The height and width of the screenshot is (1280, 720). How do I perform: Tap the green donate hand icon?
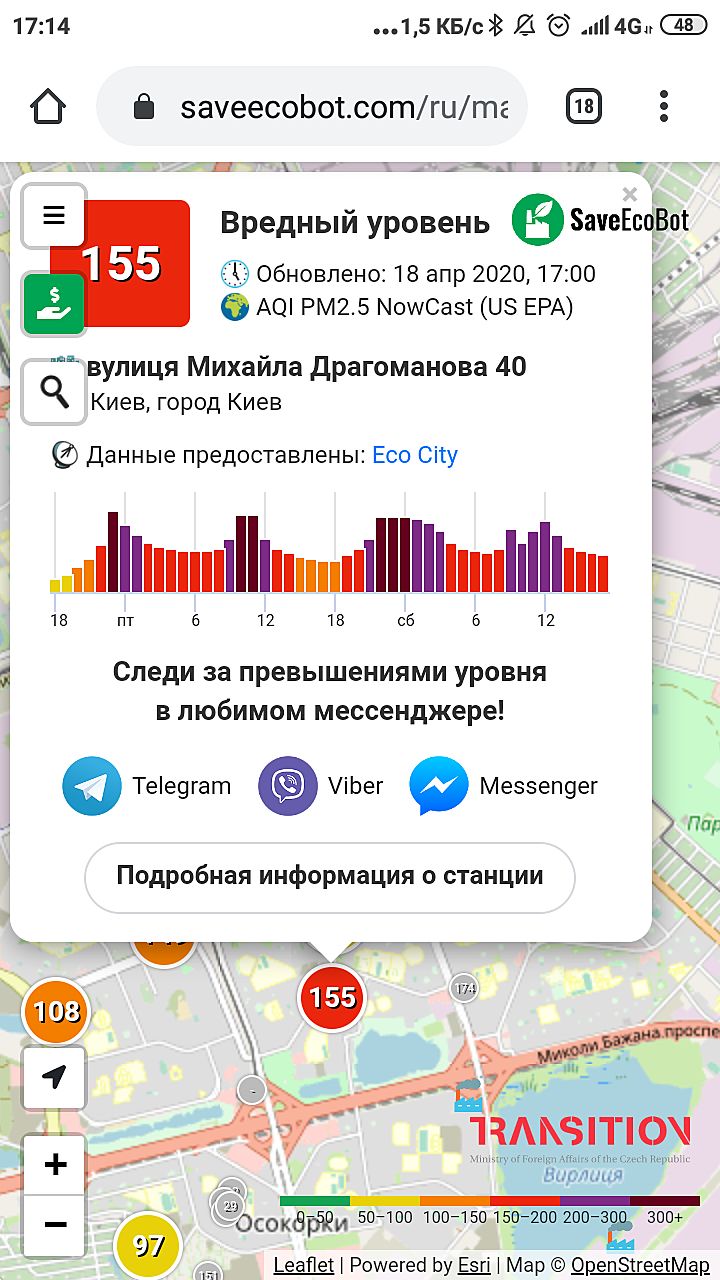coord(54,302)
